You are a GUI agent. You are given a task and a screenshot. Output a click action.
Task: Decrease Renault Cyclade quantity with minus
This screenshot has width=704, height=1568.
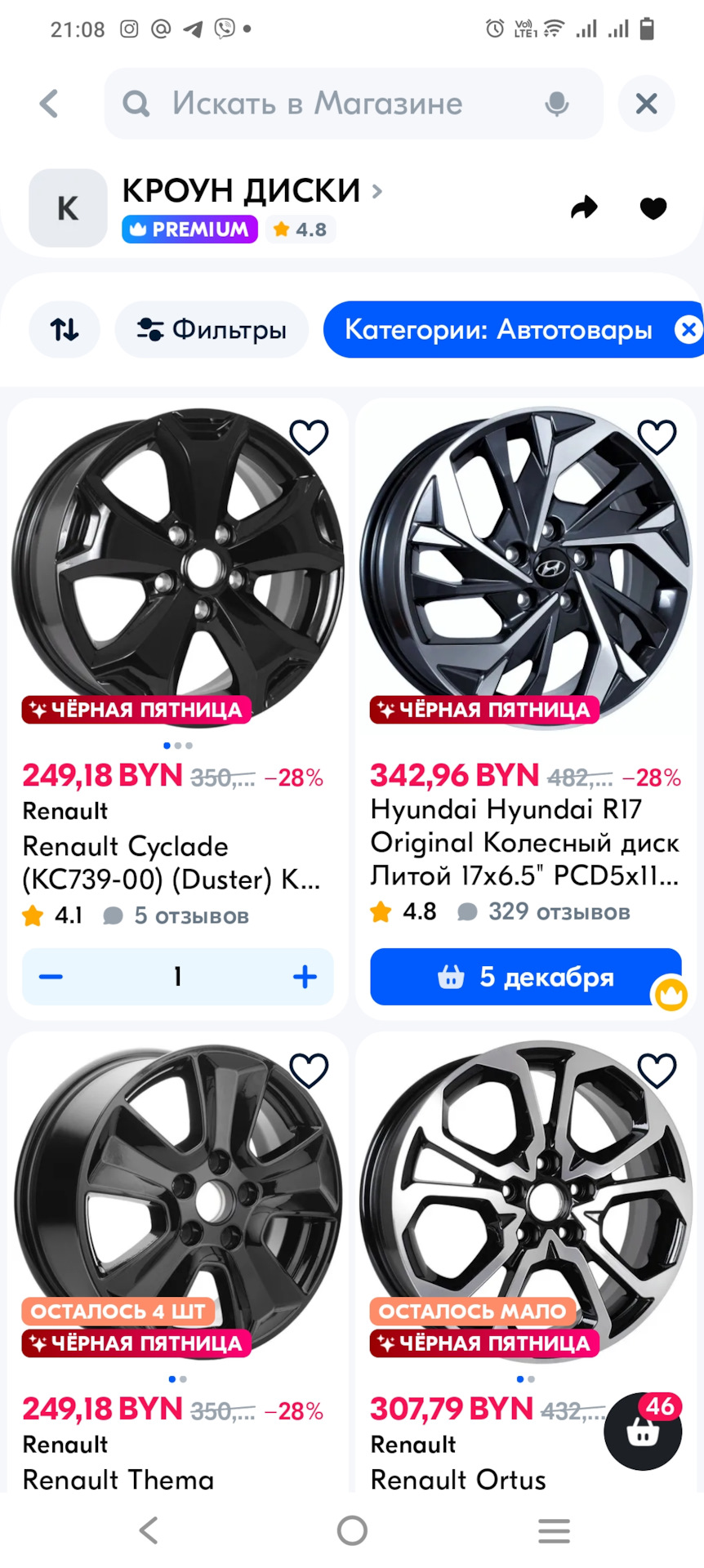[51, 977]
